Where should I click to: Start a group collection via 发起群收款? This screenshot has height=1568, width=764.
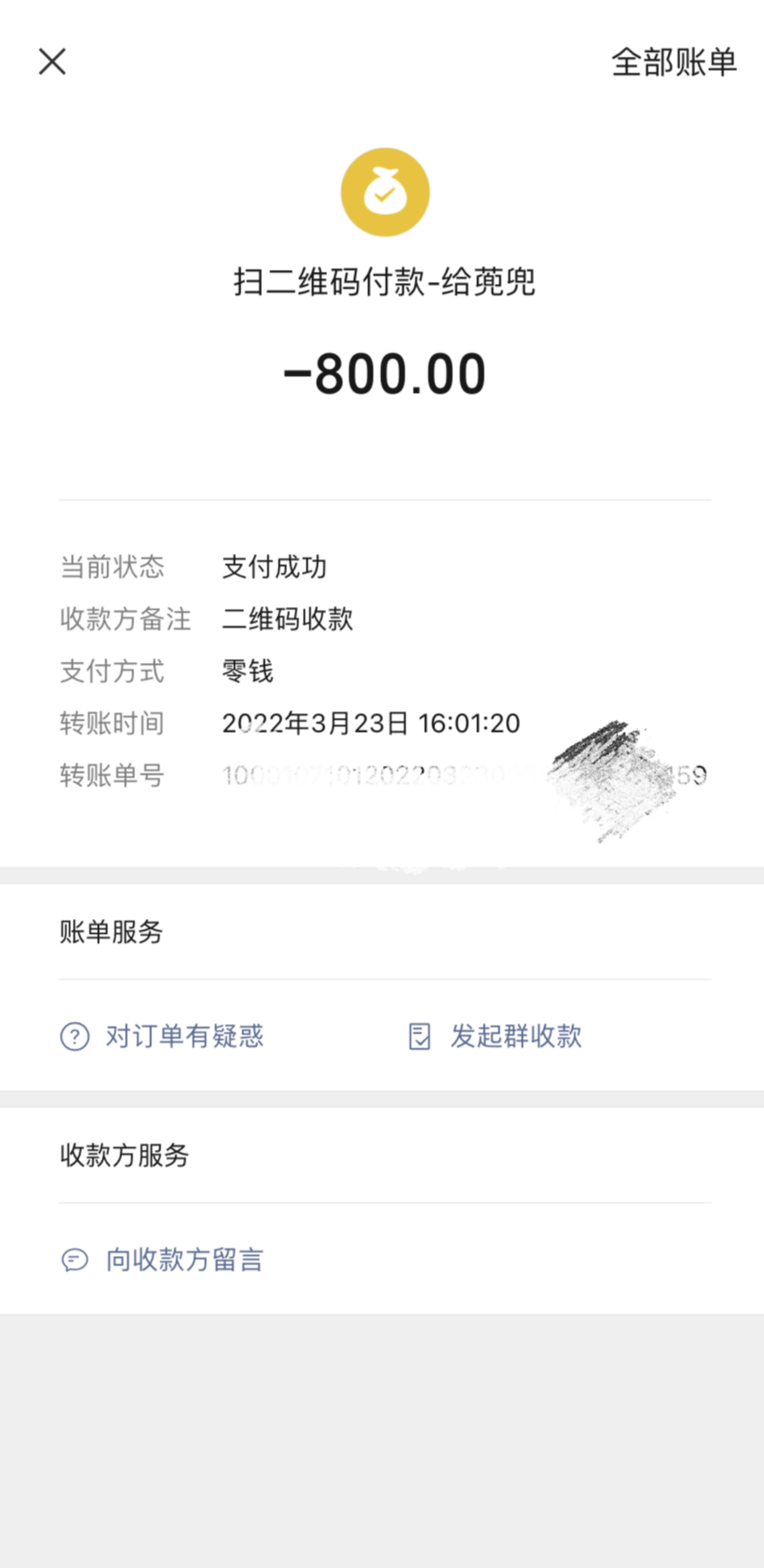[x=497, y=1036]
